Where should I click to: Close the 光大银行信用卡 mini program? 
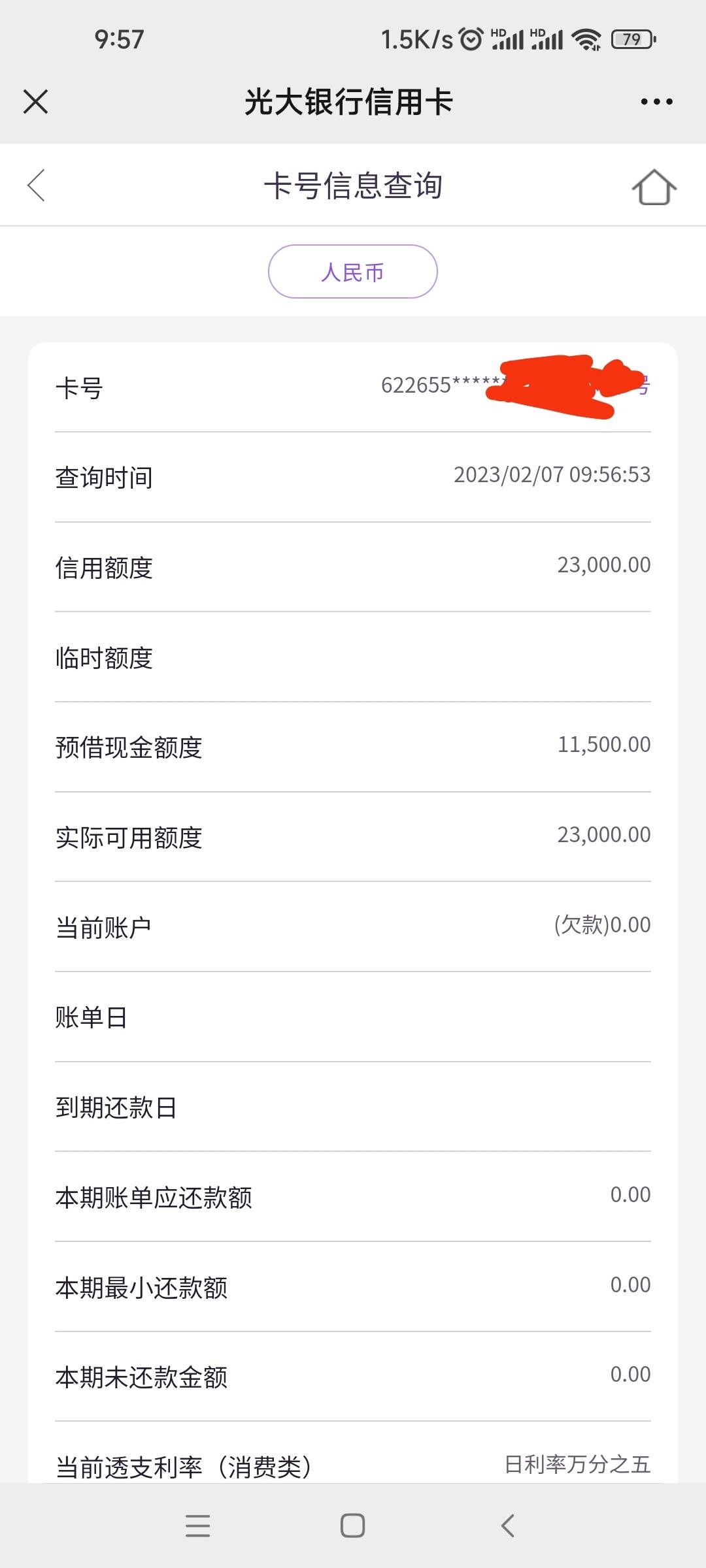[35, 102]
